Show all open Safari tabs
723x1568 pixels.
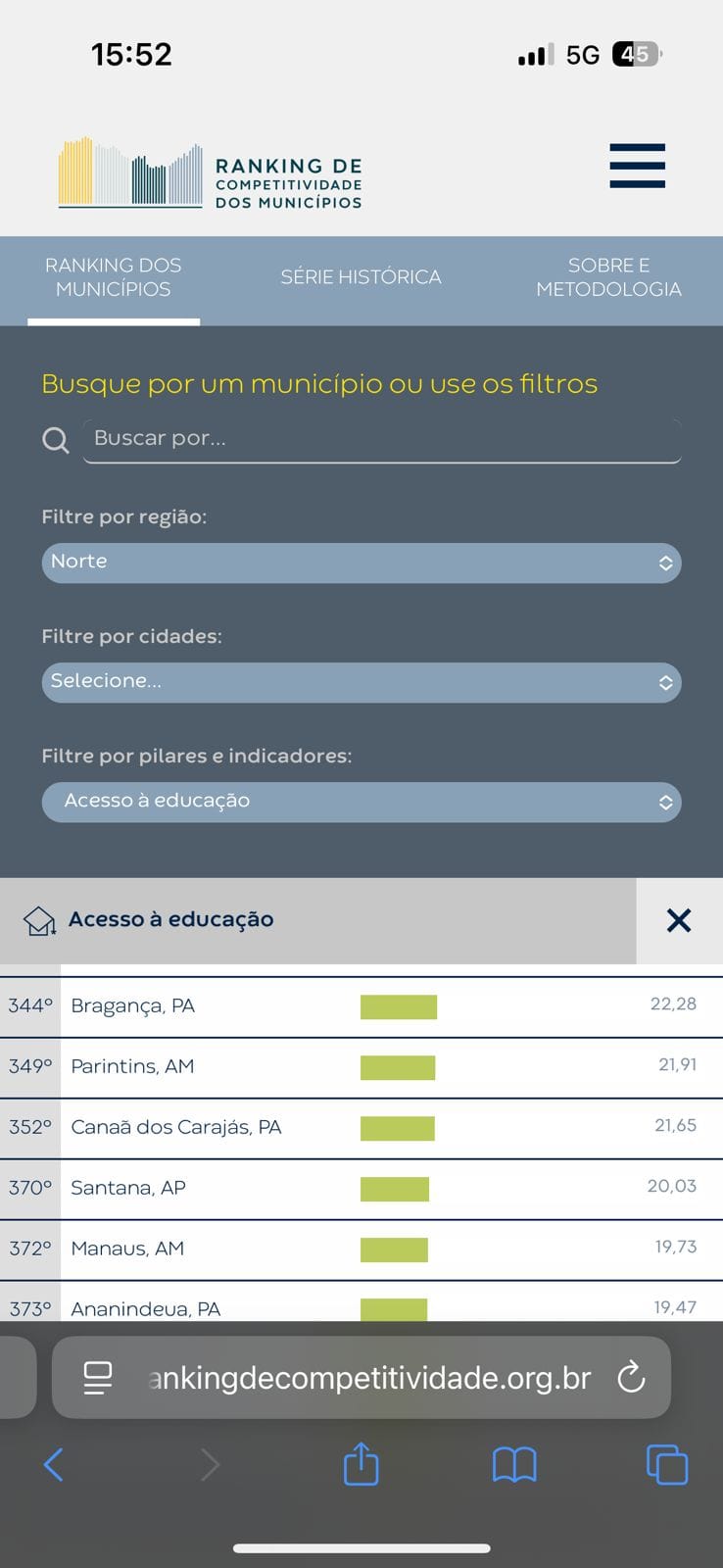(x=667, y=1465)
